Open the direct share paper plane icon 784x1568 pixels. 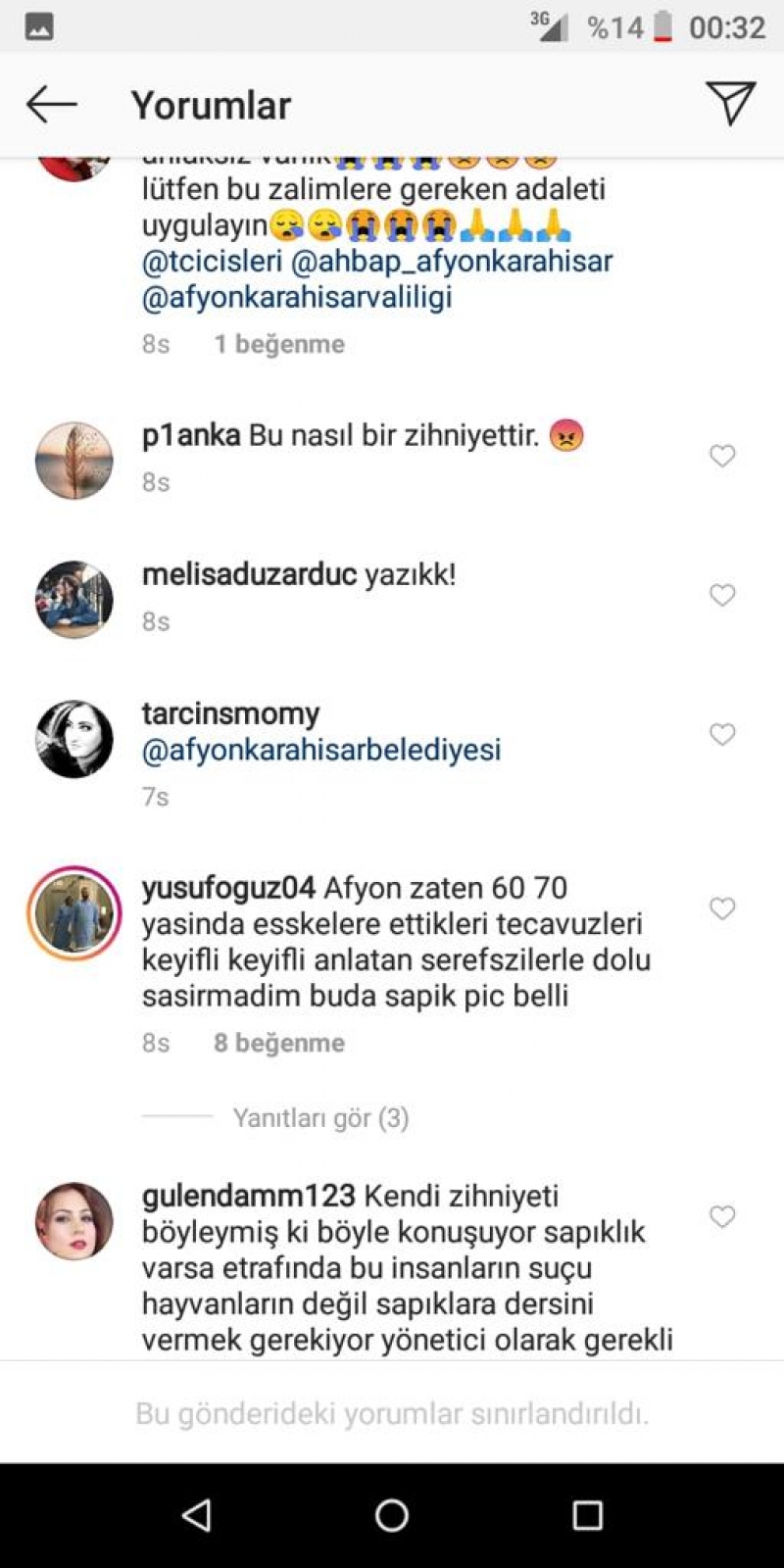pyautogui.click(x=730, y=103)
